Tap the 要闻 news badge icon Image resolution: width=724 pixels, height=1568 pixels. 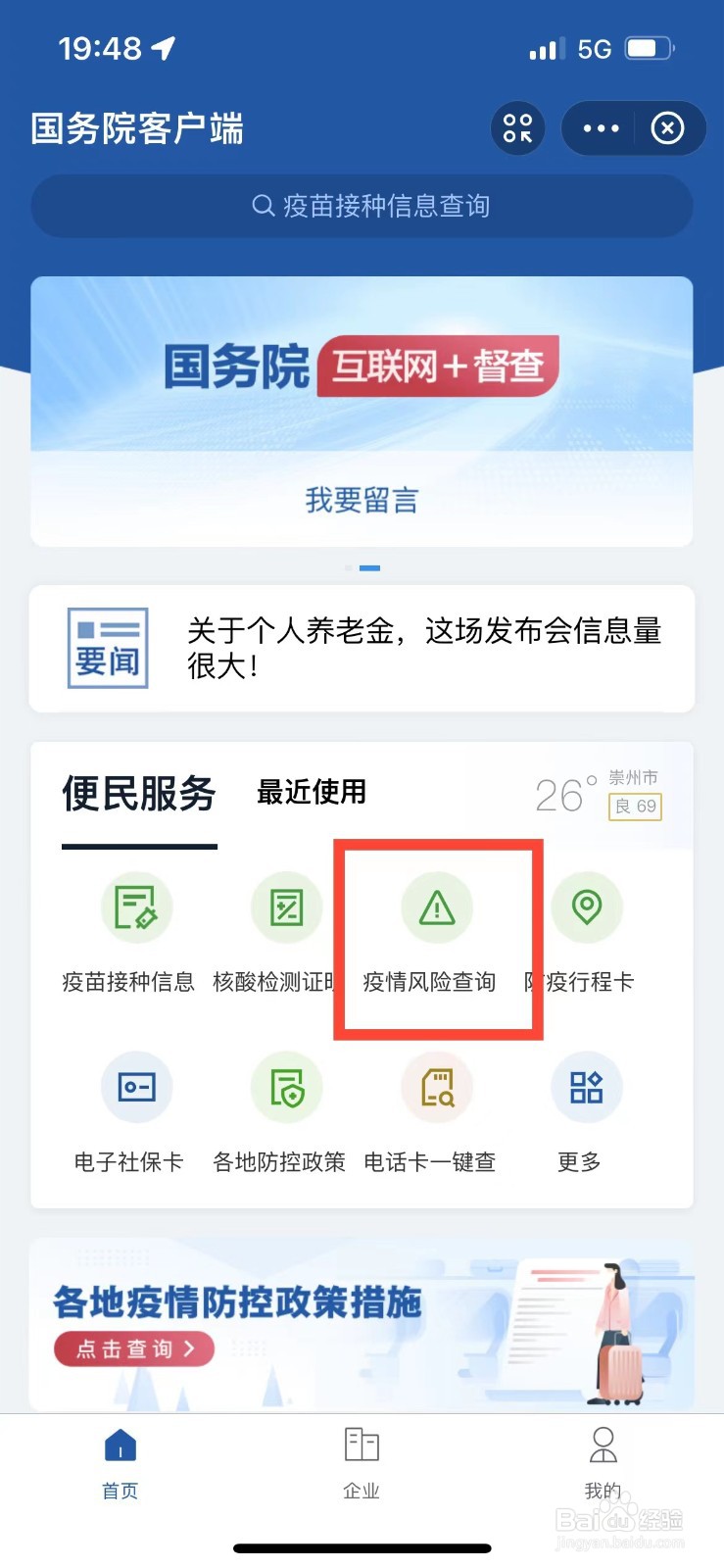tap(106, 648)
